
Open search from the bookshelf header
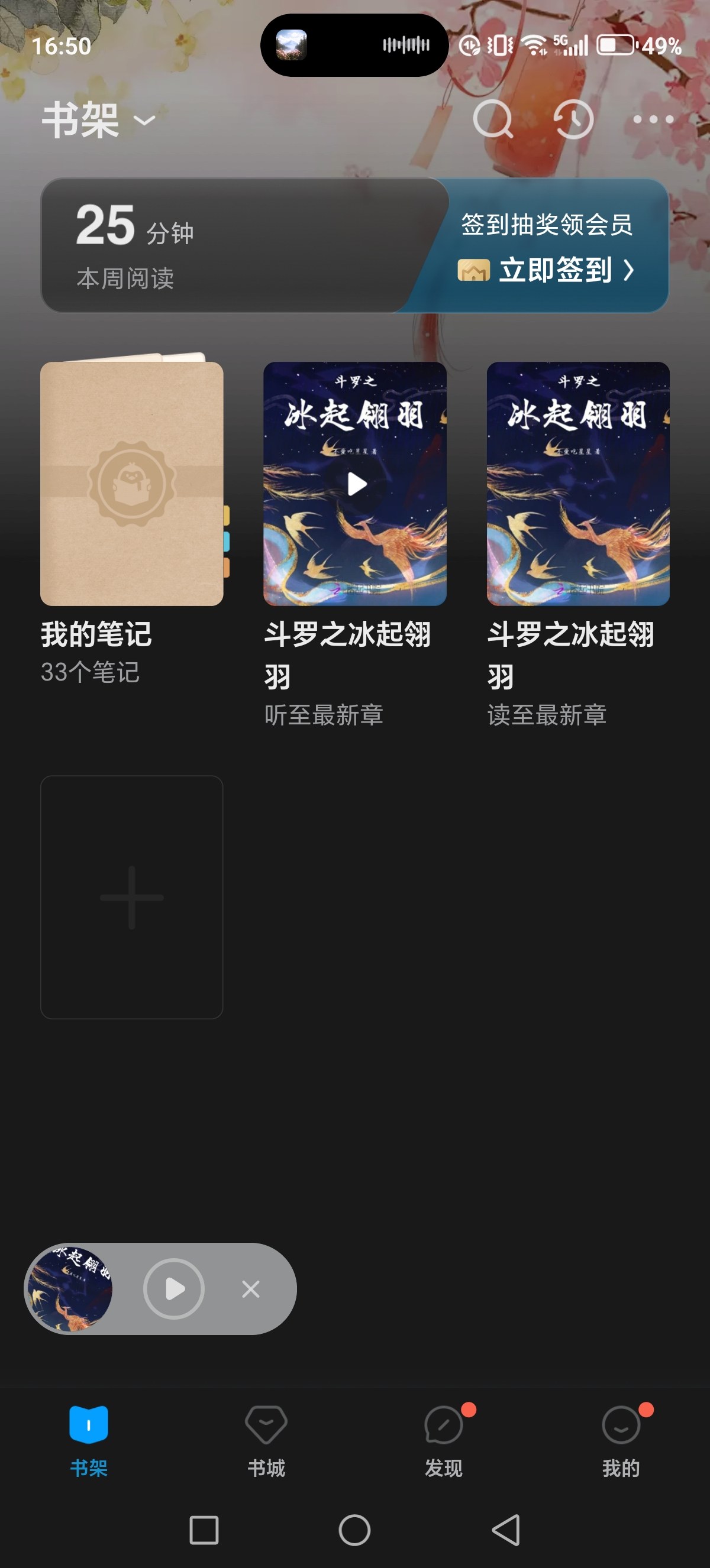(492, 119)
